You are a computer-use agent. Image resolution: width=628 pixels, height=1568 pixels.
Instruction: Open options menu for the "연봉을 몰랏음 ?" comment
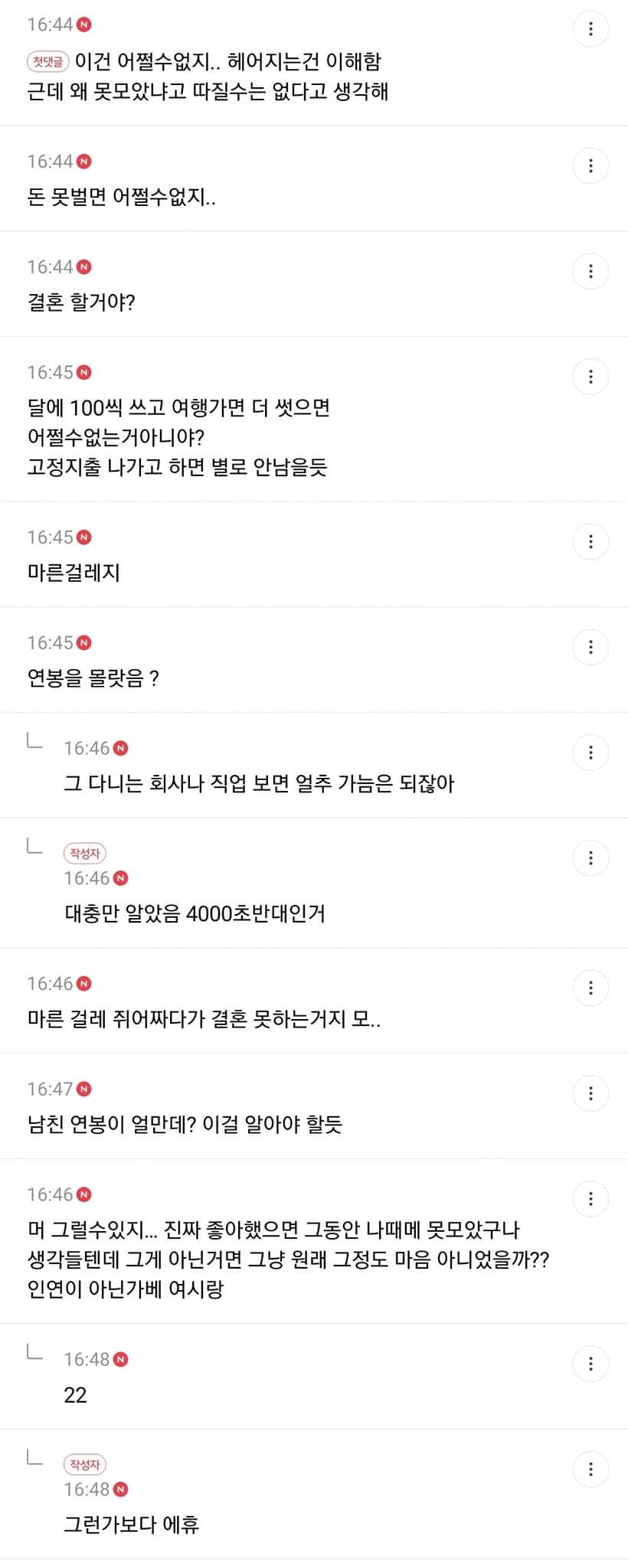coord(590,646)
